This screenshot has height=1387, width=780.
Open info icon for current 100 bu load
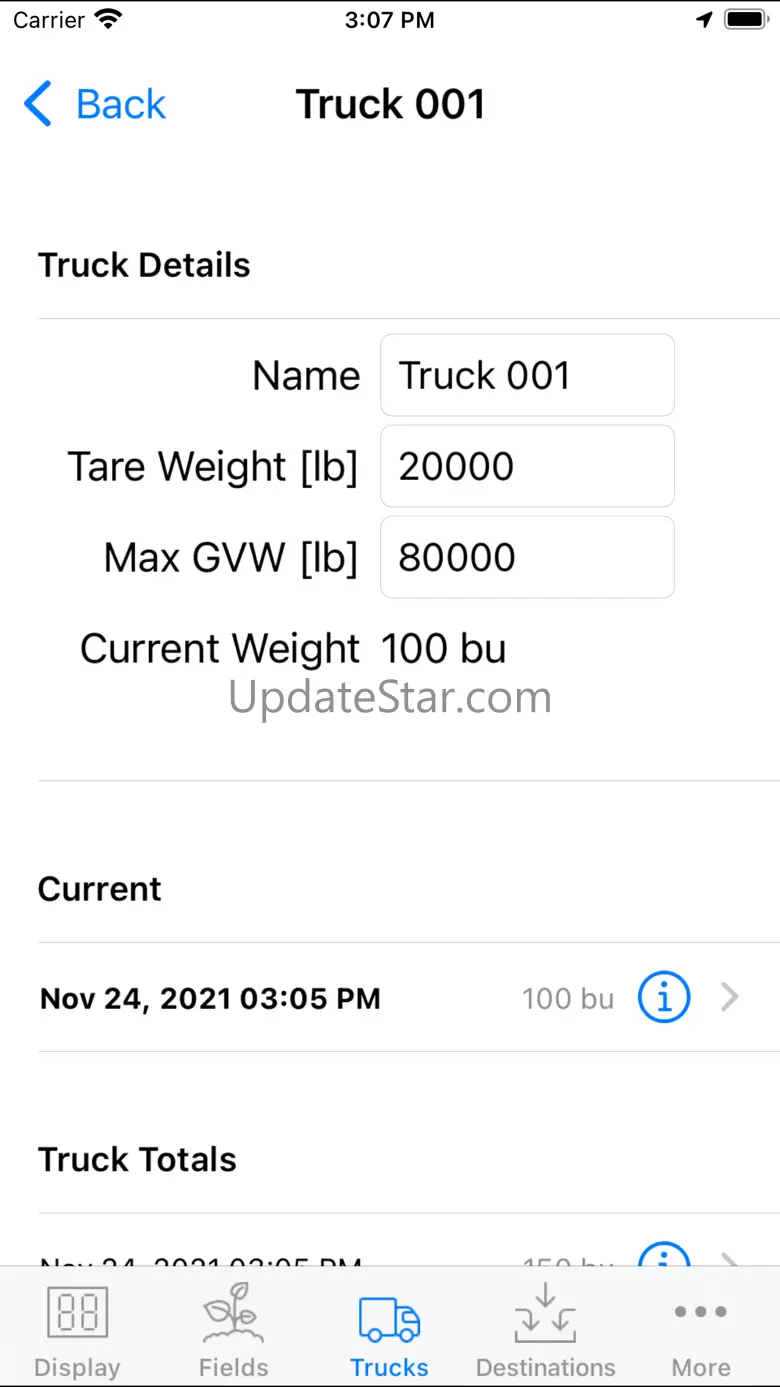tap(664, 997)
